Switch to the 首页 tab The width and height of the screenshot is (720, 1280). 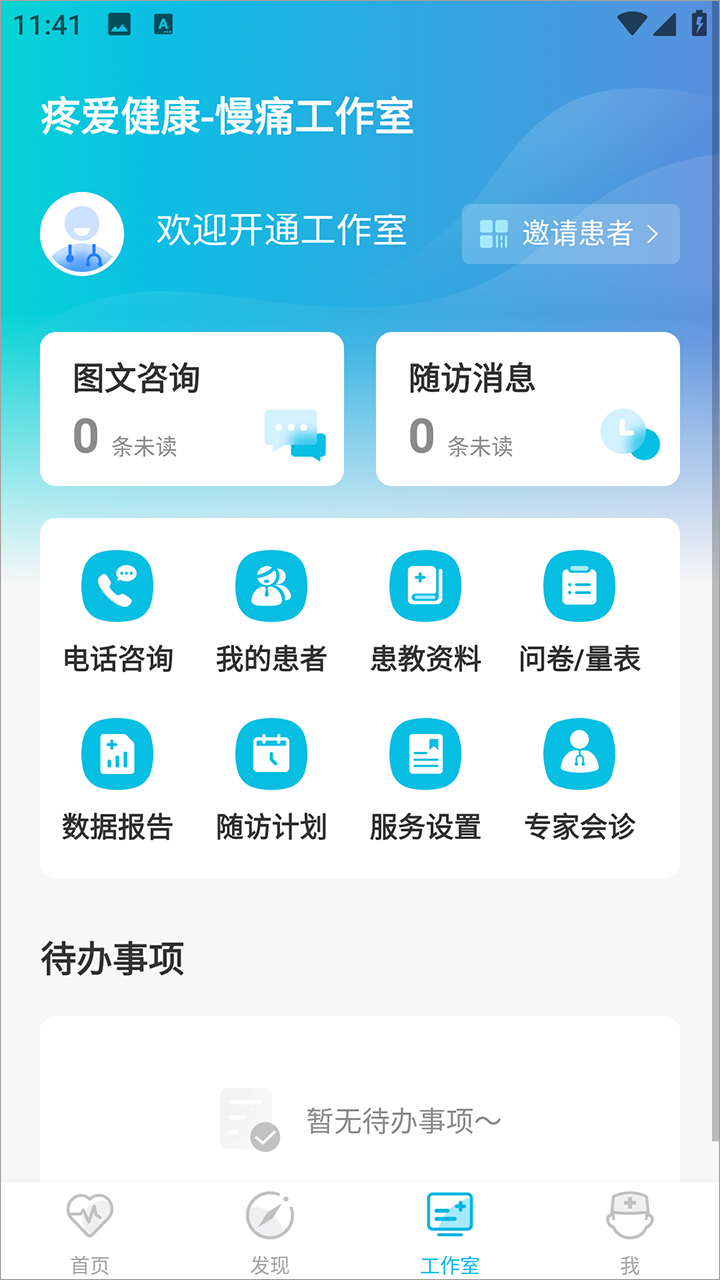[90, 1232]
